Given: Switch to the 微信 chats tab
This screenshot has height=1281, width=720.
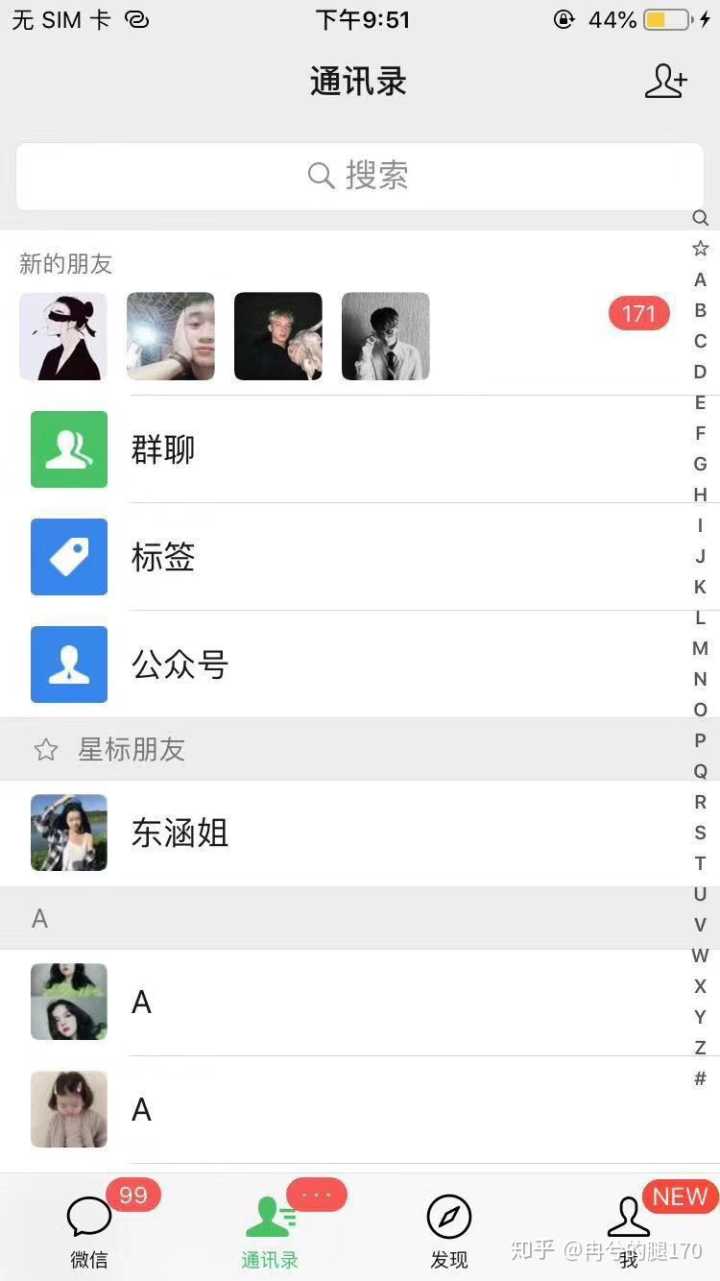Looking at the screenshot, I should [x=89, y=1230].
